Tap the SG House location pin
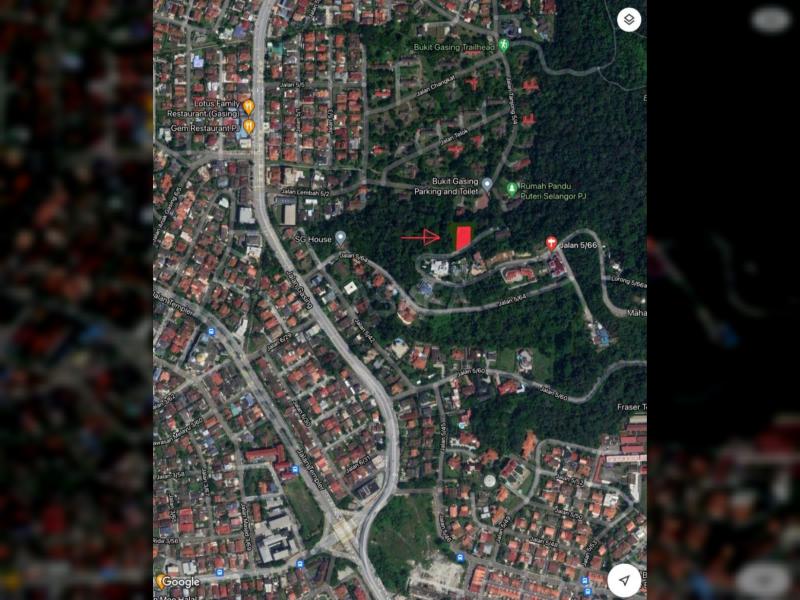Image resolution: width=800 pixels, height=600 pixels. 341,238
